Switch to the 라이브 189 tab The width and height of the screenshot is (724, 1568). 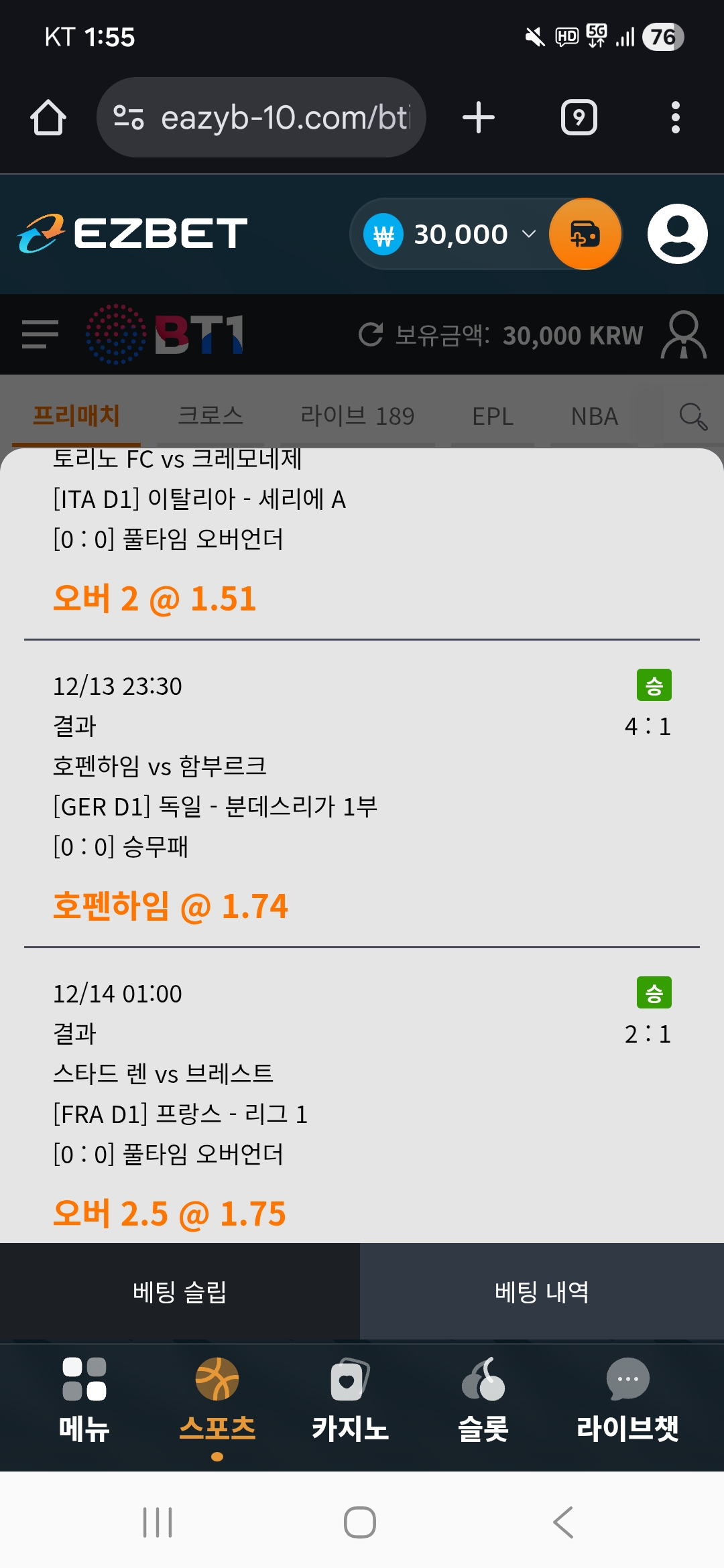[x=357, y=416]
